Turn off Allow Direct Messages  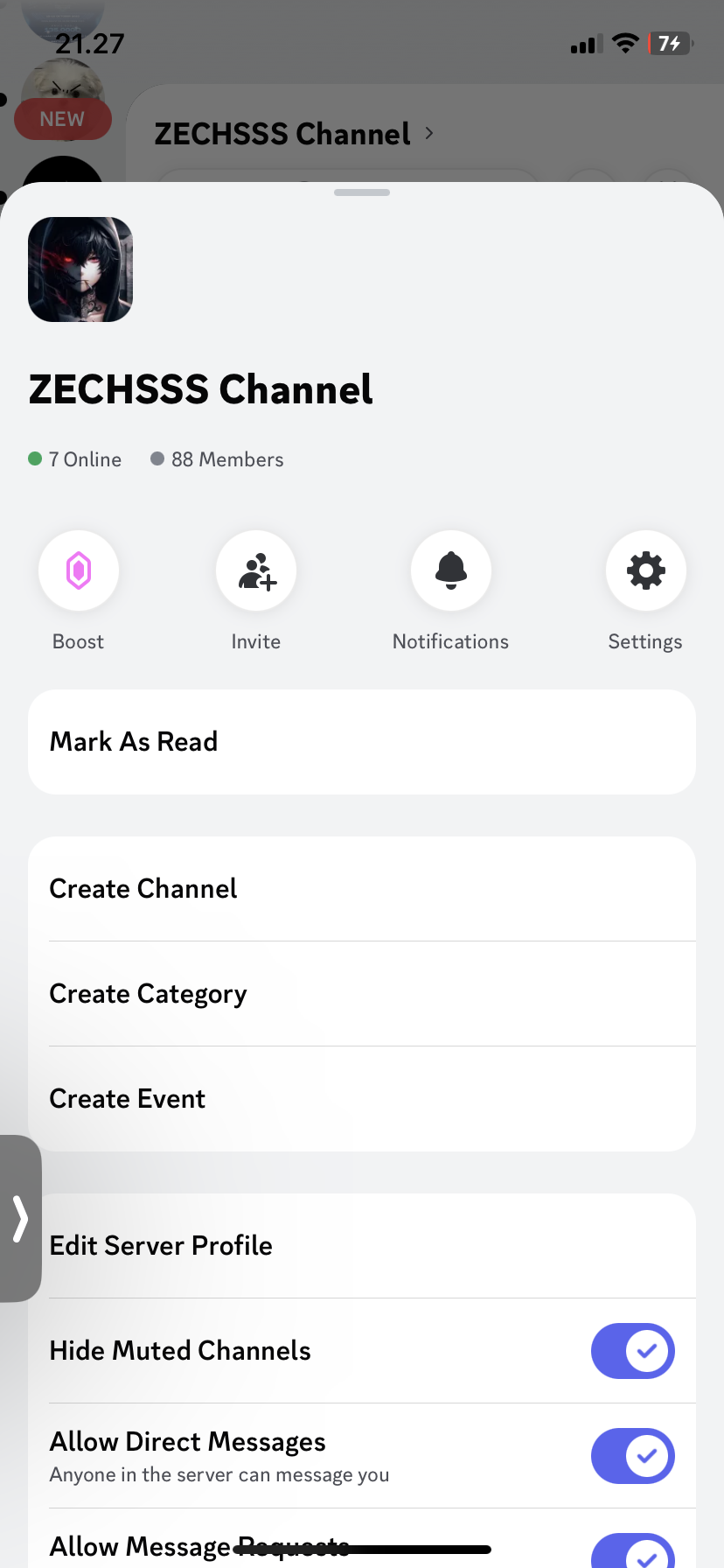click(x=632, y=1456)
